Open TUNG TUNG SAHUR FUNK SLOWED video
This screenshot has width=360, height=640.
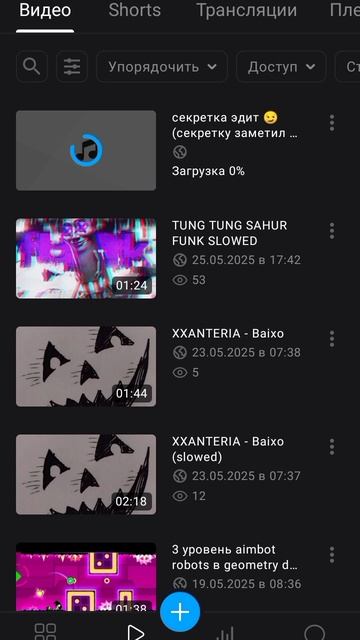tap(86, 258)
